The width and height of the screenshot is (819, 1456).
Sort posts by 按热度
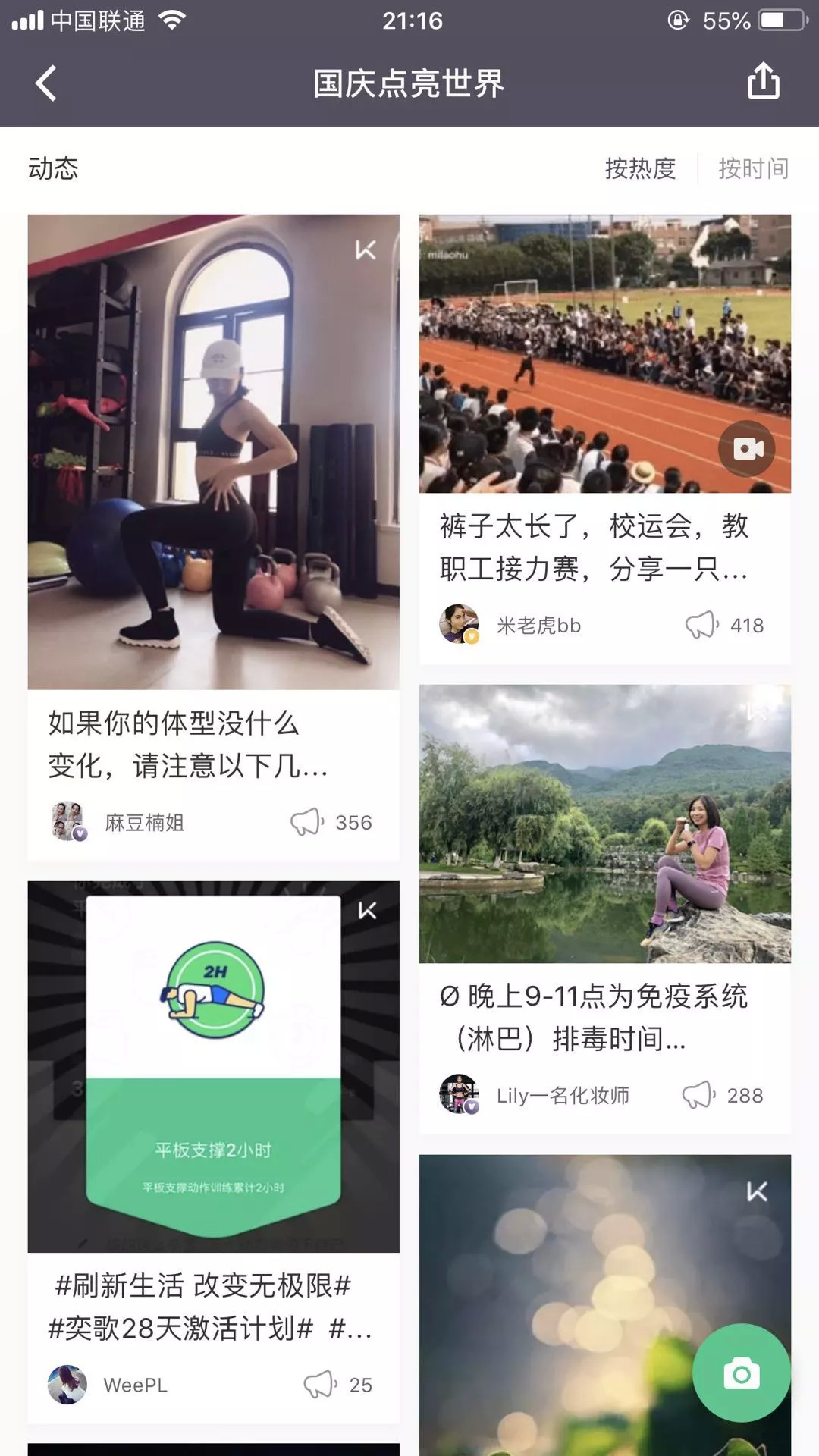point(640,168)
